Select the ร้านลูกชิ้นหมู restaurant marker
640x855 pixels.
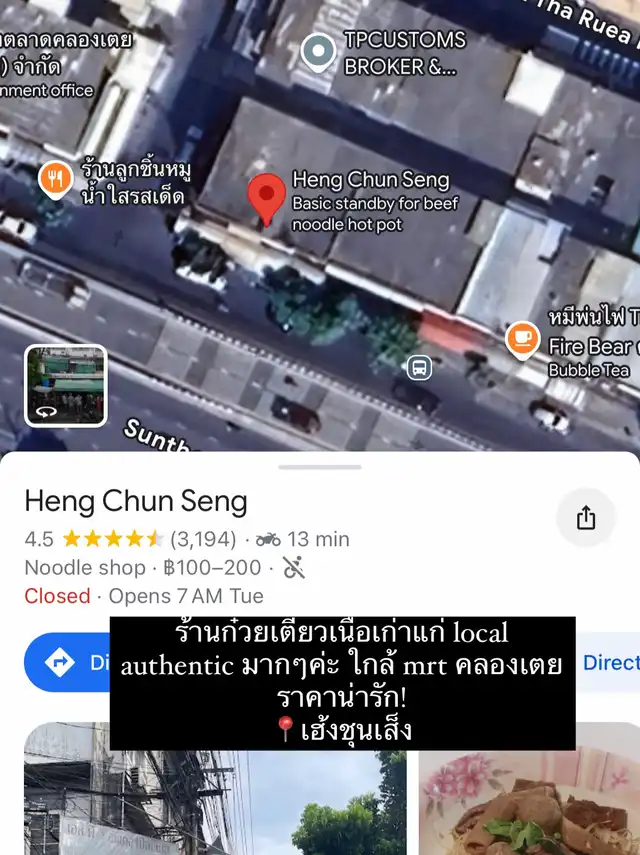(x=55, y=179)
